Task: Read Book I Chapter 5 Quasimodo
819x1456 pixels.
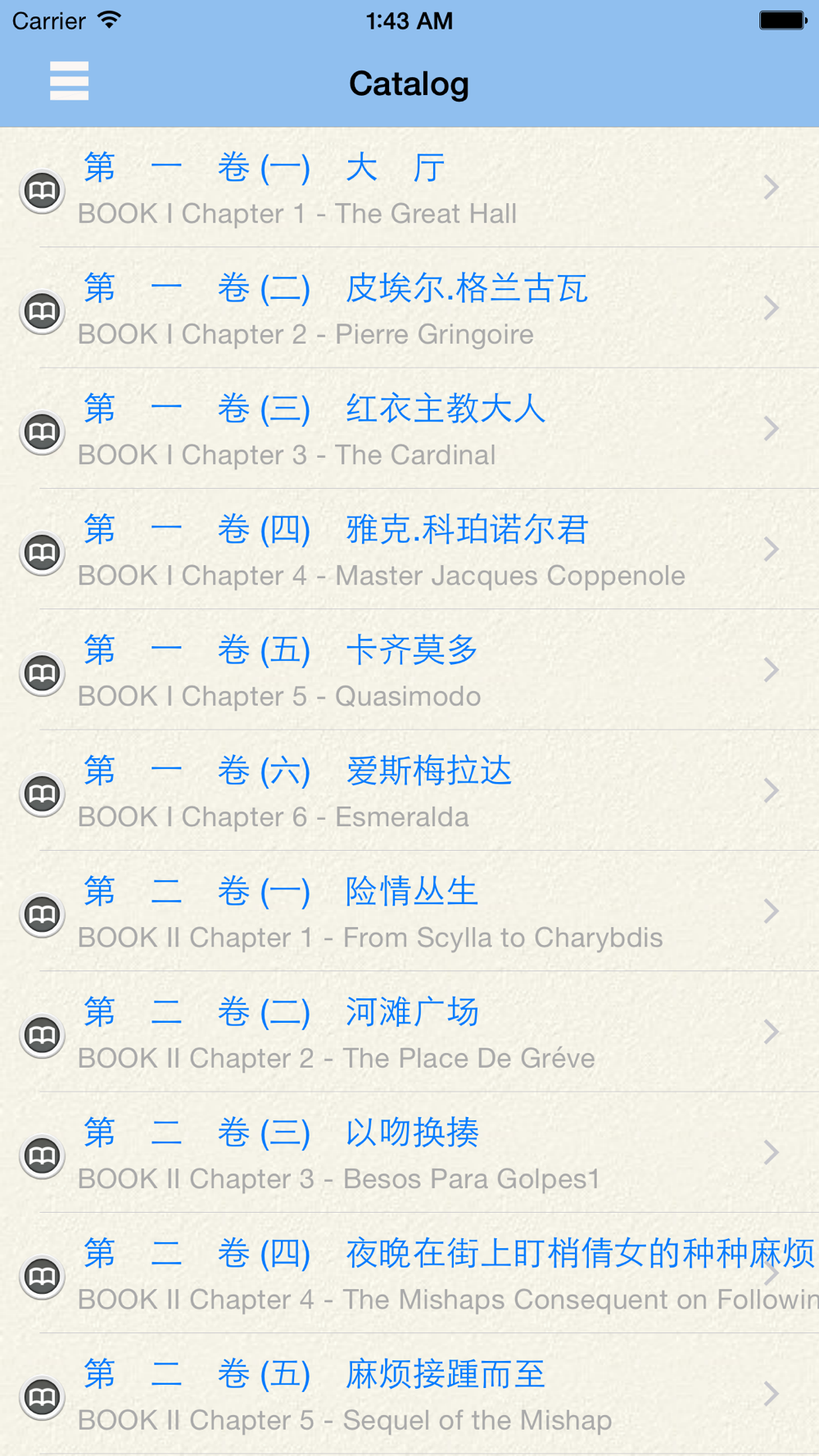Action: [409, 670]
